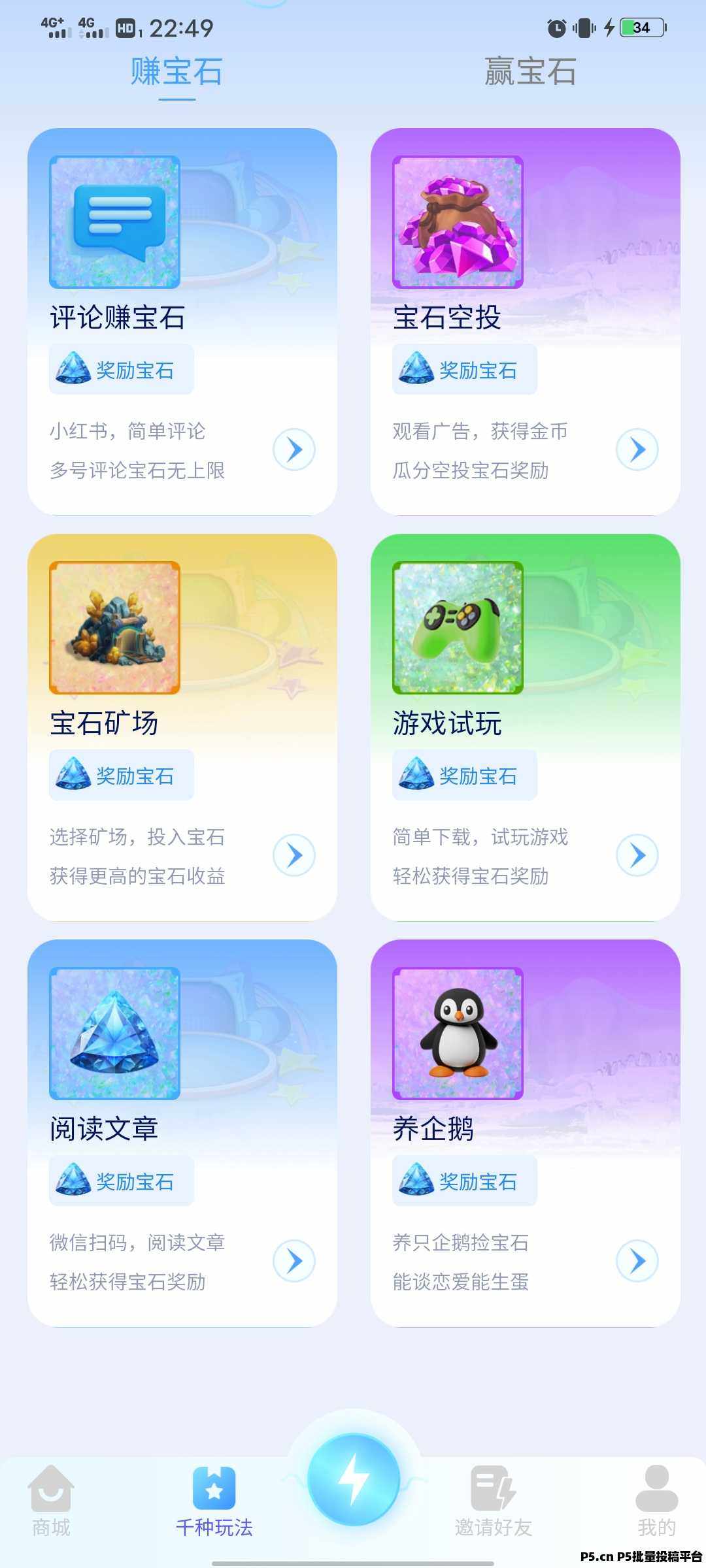Tap the center lightning button
Image resolution: width=706 pixels, height=1568 pixels.
tap(353, 1480)
